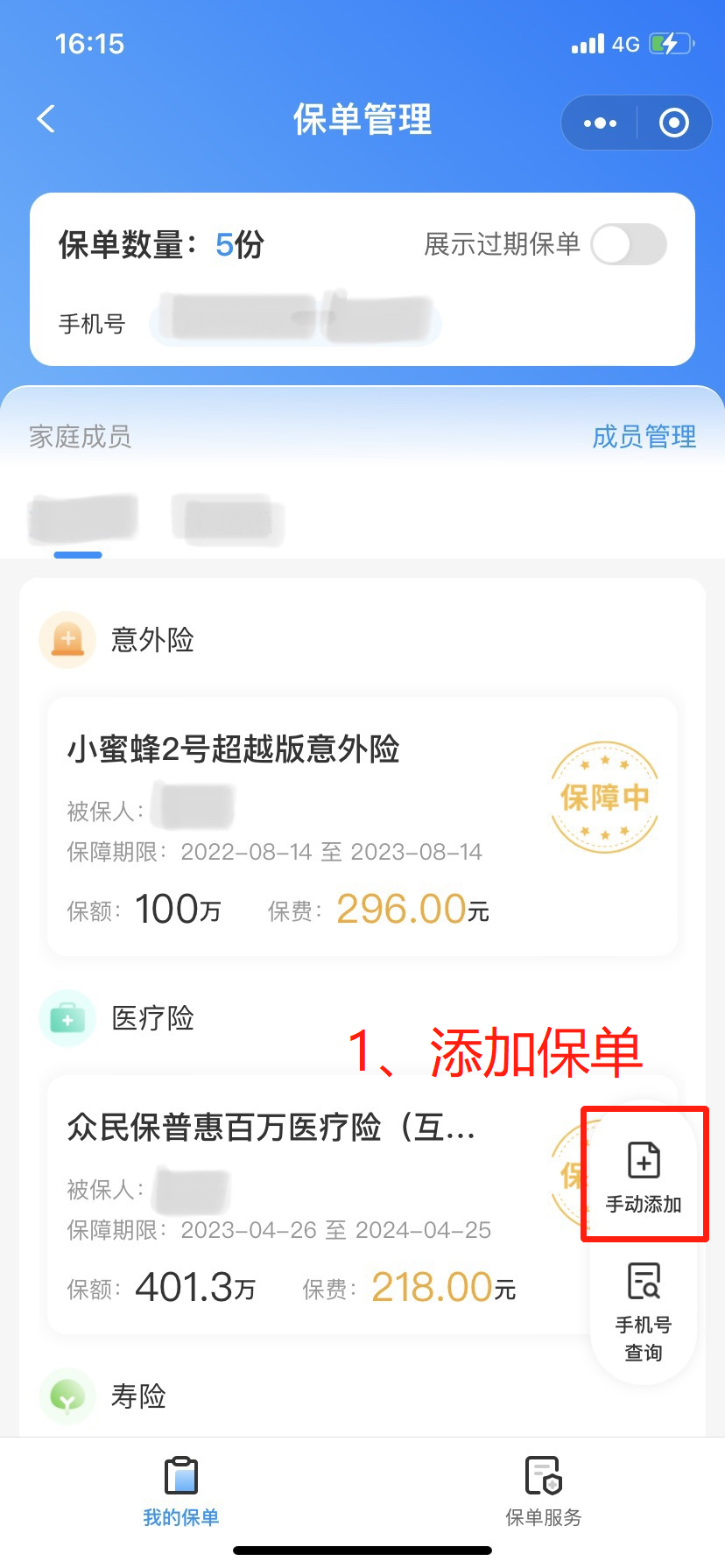Select the first family member tab
725x1568 pixels.
tap(83, 518)
